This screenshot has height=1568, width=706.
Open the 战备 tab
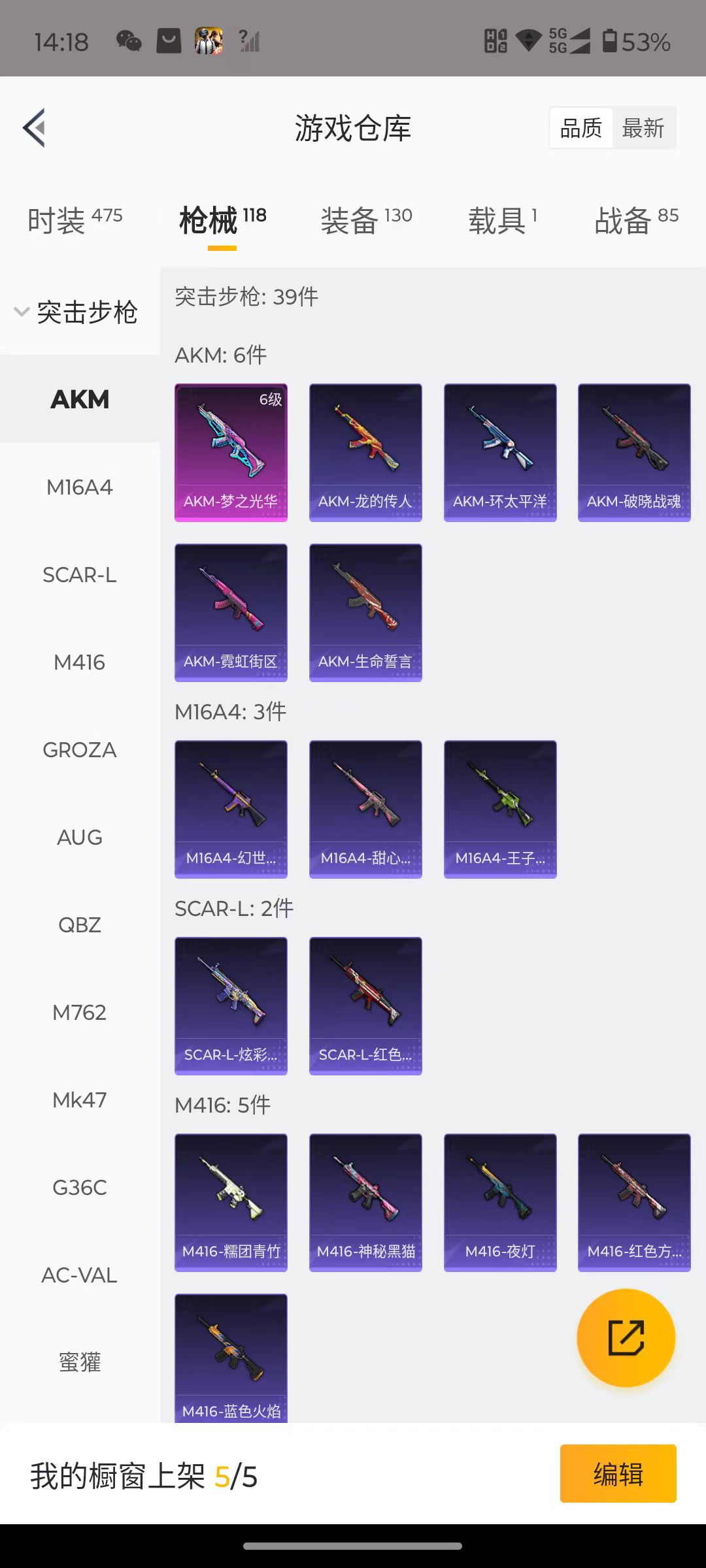636,220
